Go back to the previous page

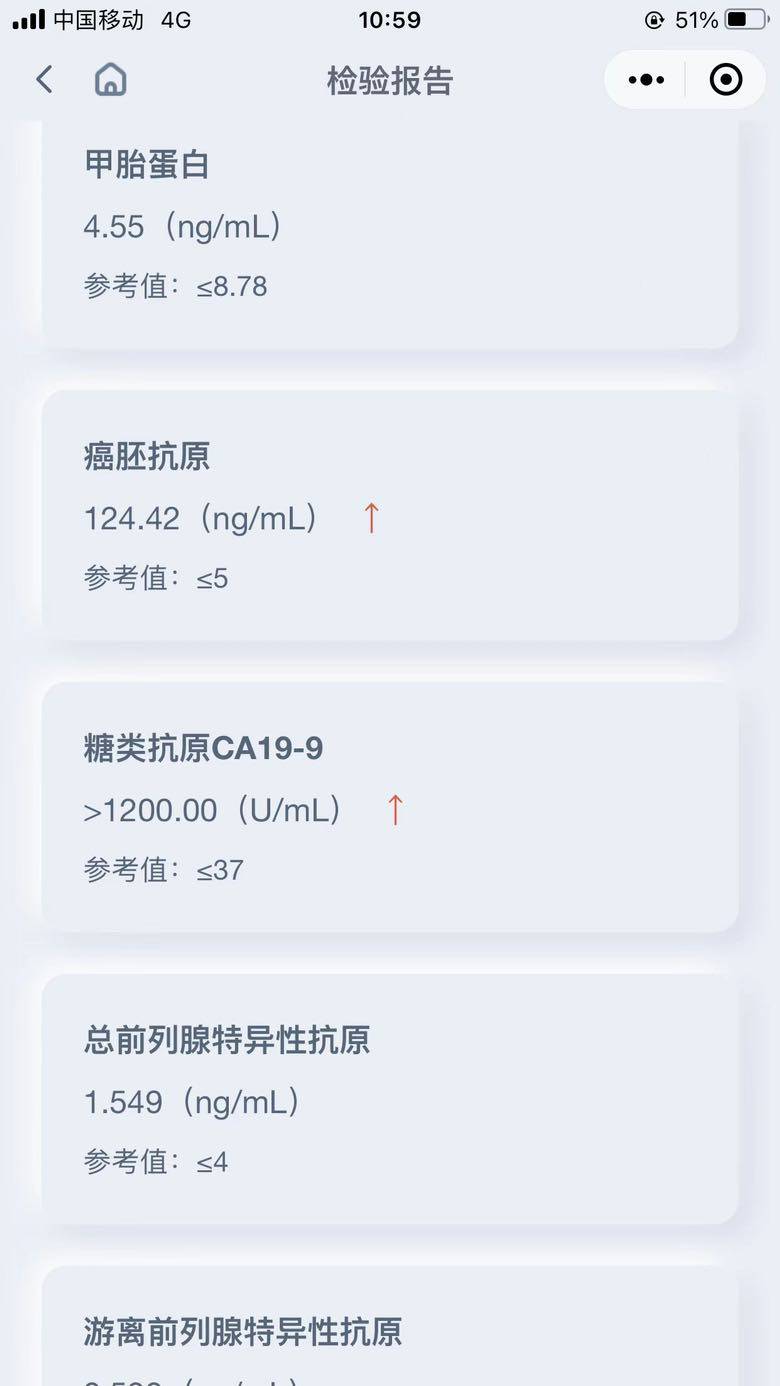pyautogui.click(x=44, y=79)
